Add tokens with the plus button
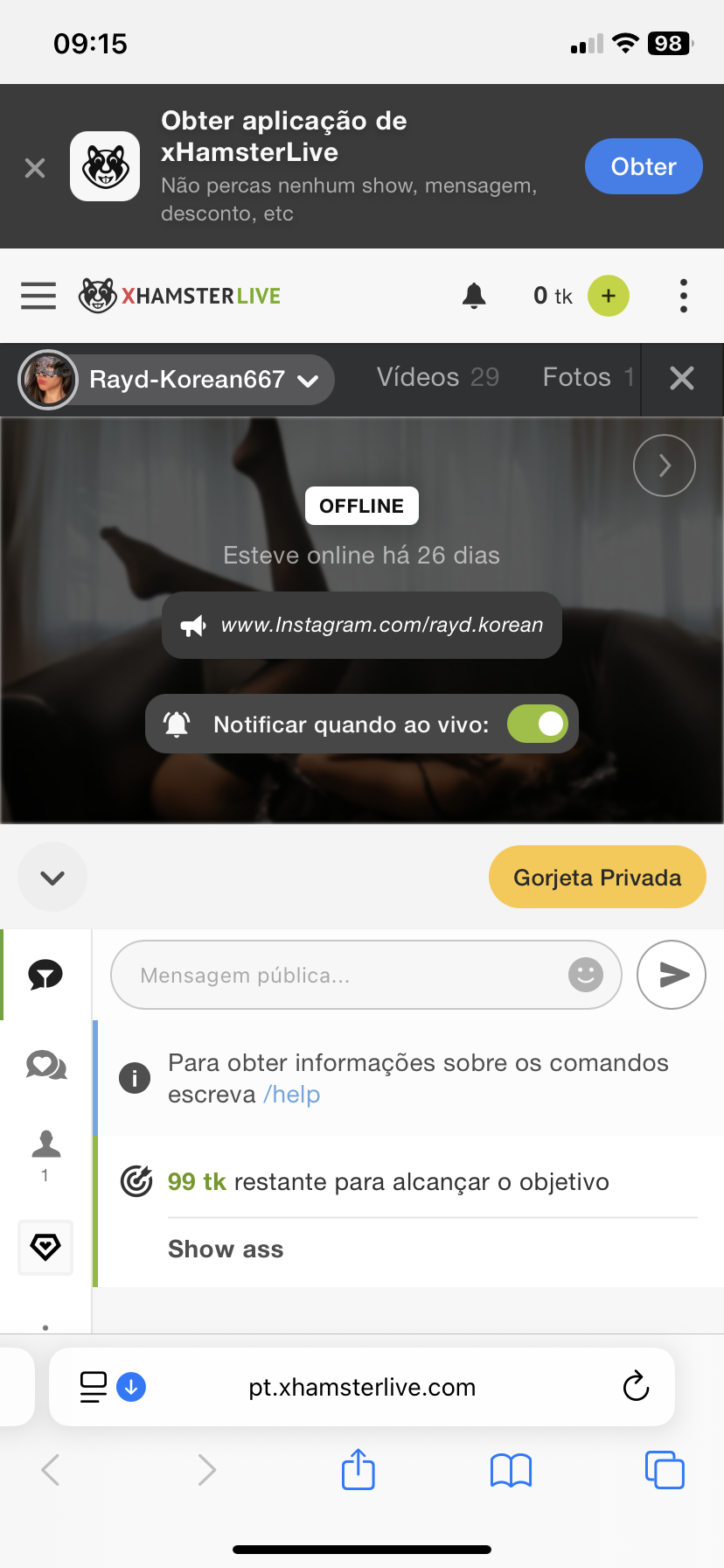The height and width of the screenshot is (1568, 724). point(609,296)
